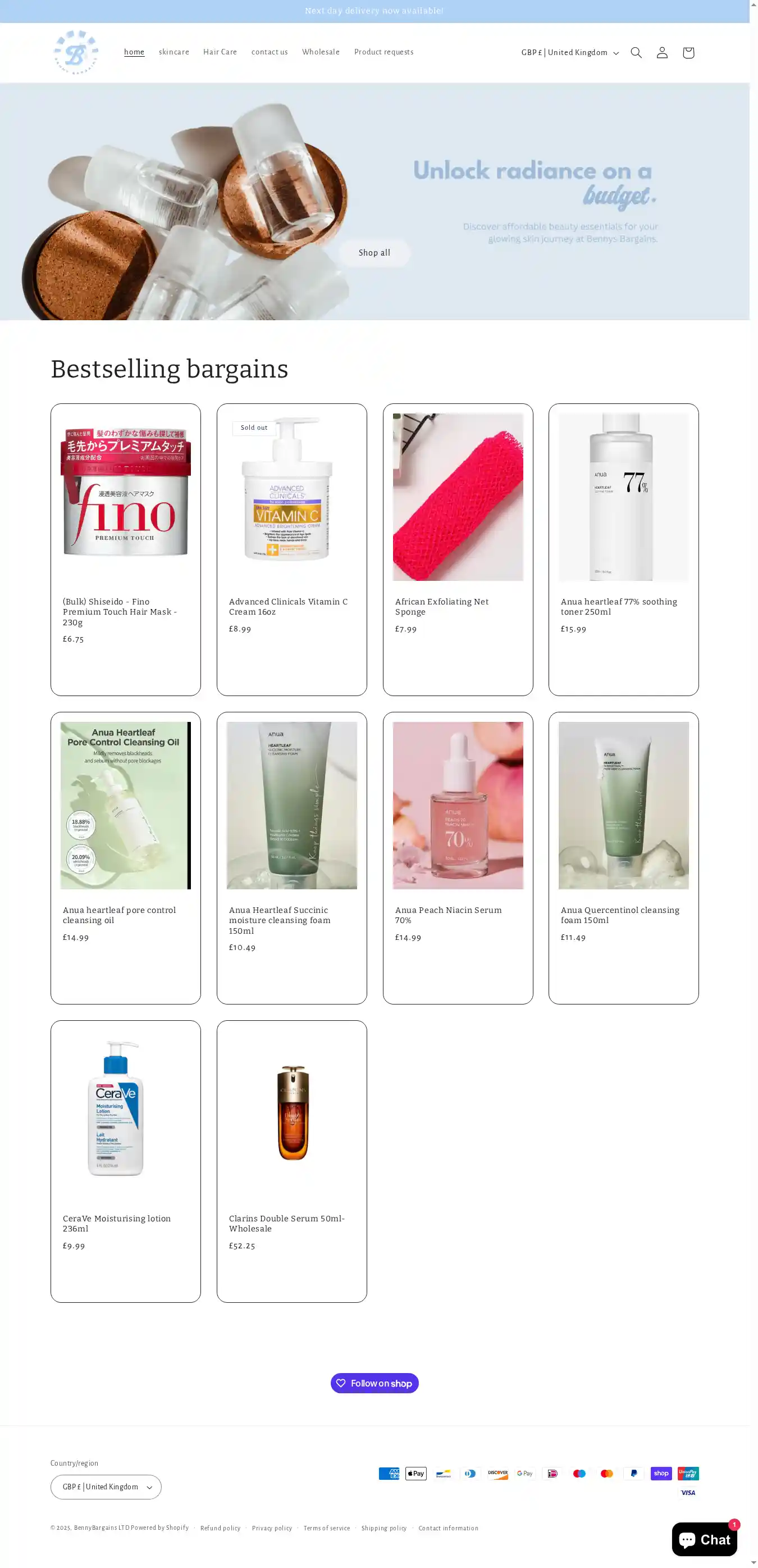The height and width of the screenshot is (1568, 758).
Task: Open the shopping cart
Action: [688, 53]
